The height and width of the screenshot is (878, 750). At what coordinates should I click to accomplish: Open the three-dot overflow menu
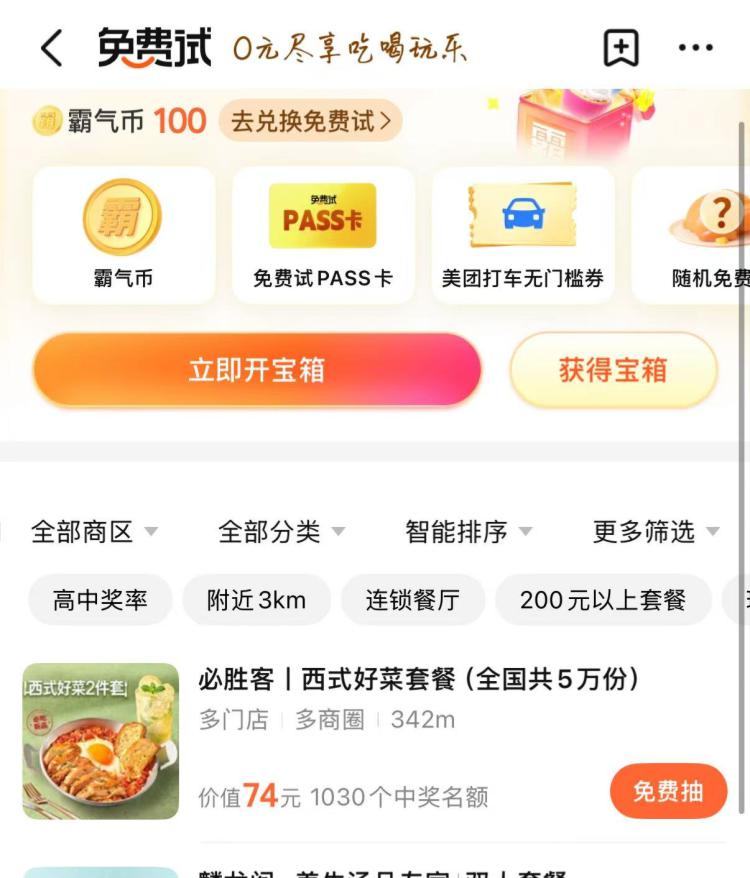coord(696,48)
